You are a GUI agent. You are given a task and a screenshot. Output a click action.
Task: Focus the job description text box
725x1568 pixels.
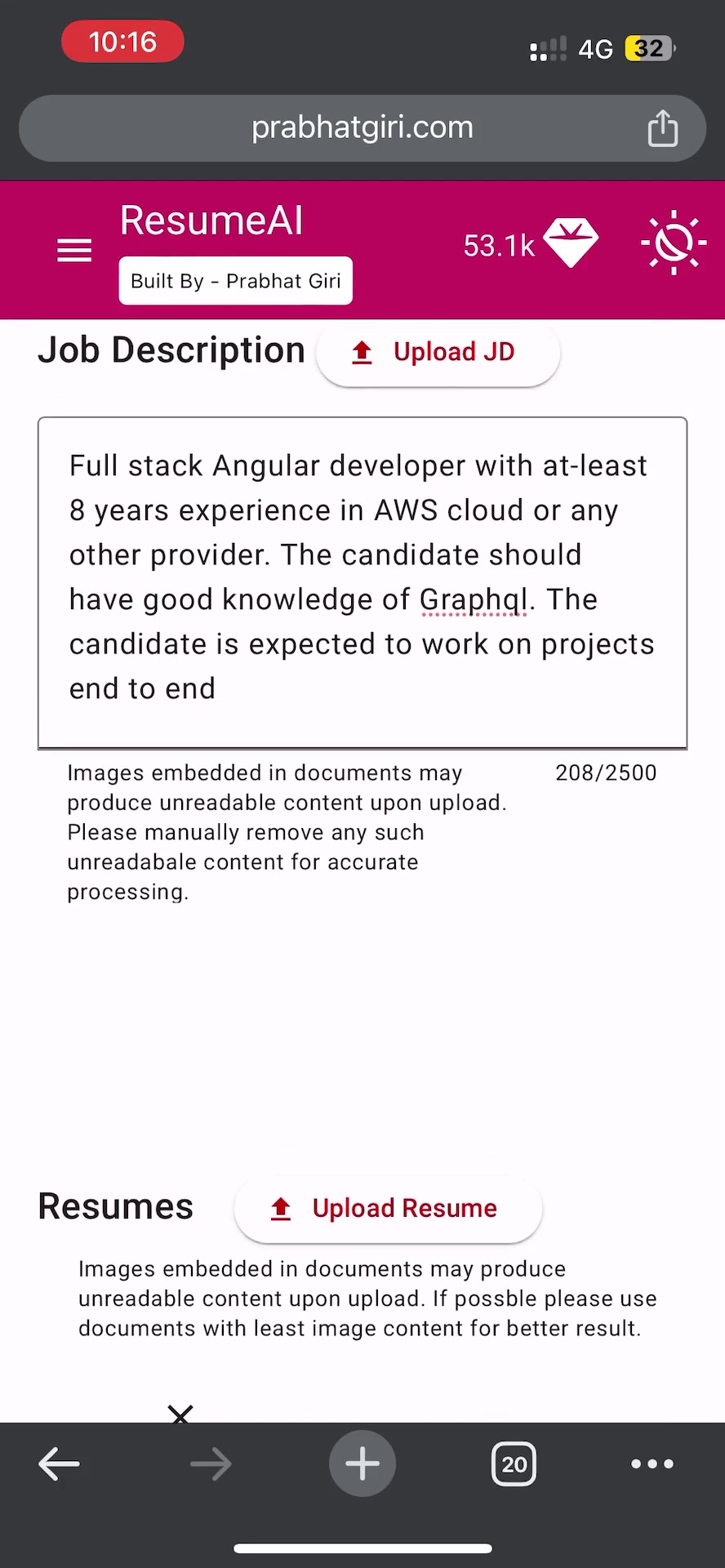point(362,582)
